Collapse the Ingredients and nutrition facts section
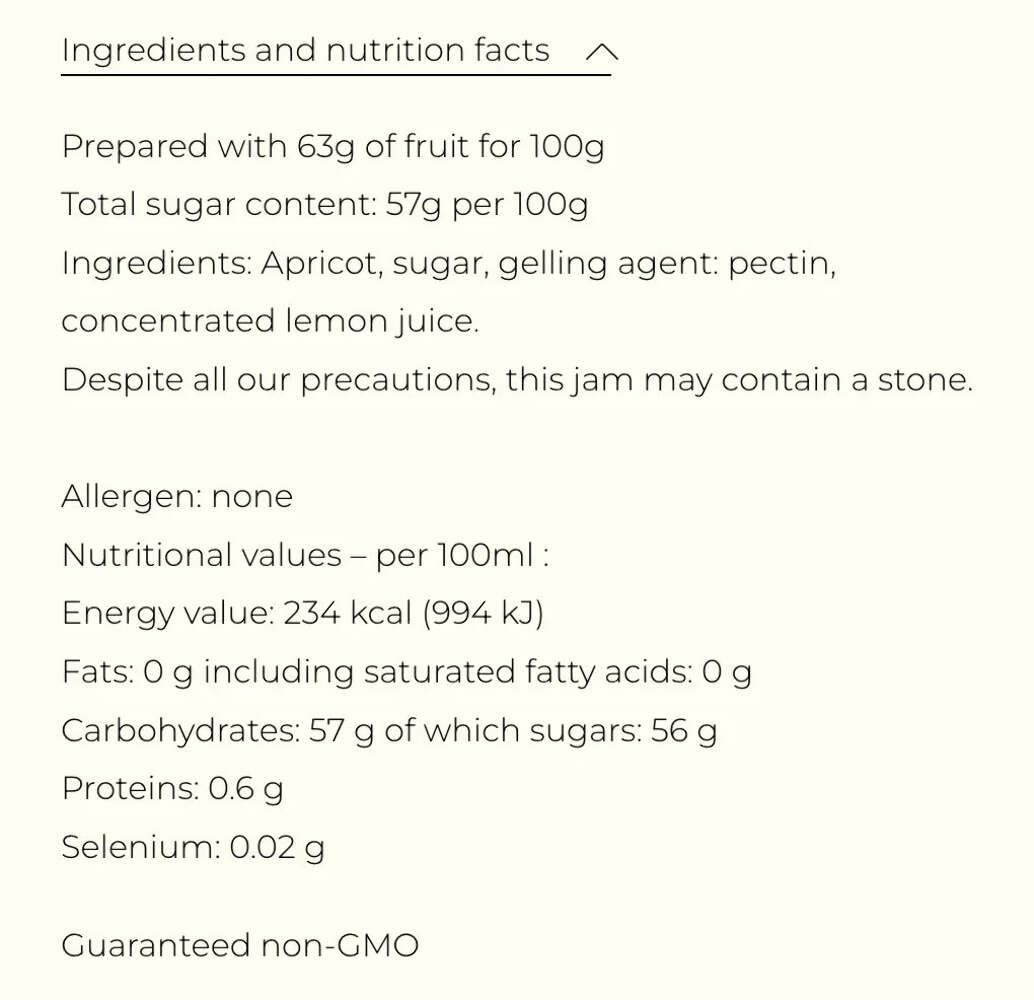 (x=601, y=51)
